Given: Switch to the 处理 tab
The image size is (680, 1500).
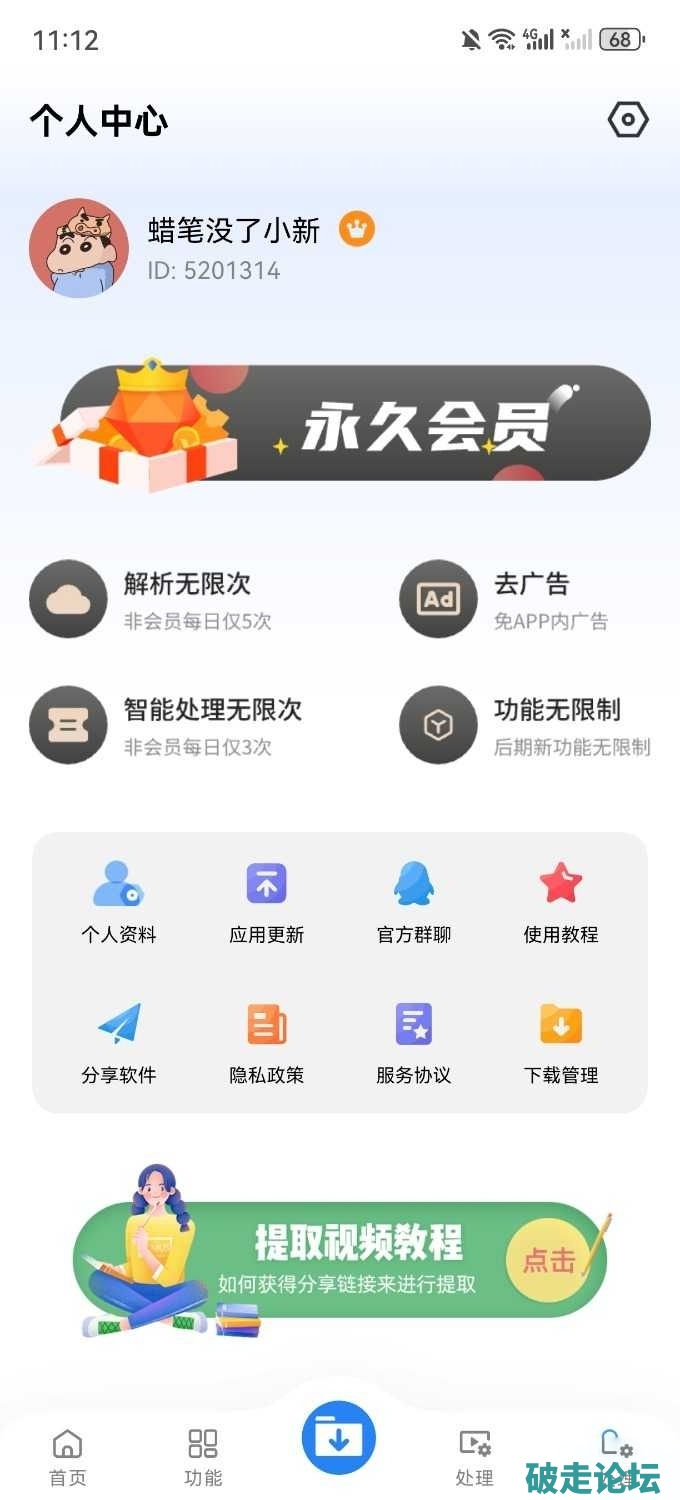Looking at the screenshot, I should [x=474, y=1456].
